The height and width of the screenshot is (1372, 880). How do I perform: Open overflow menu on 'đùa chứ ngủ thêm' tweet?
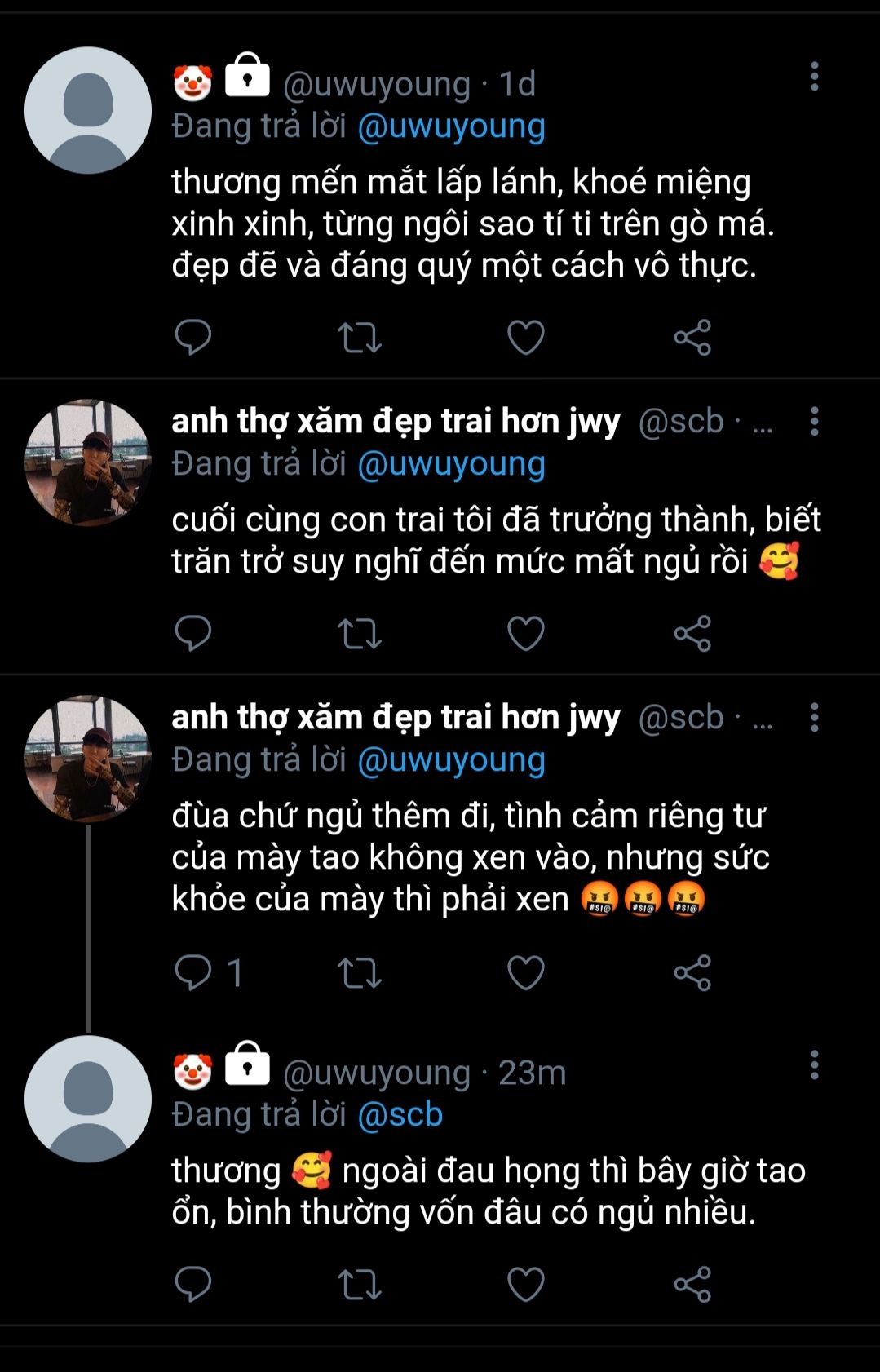pos(814,718)
